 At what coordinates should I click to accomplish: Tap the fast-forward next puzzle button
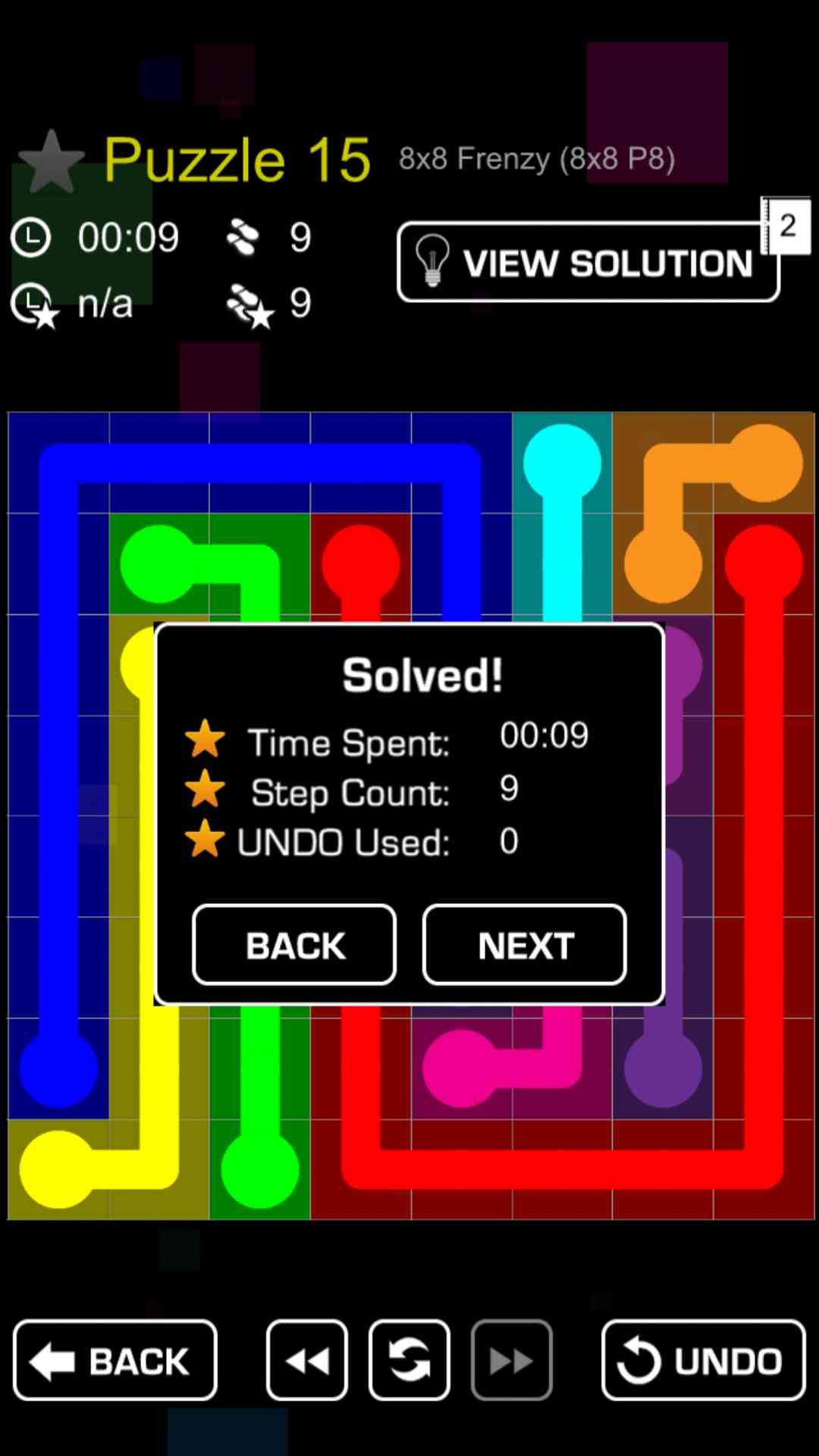(x=512, y=1360)
